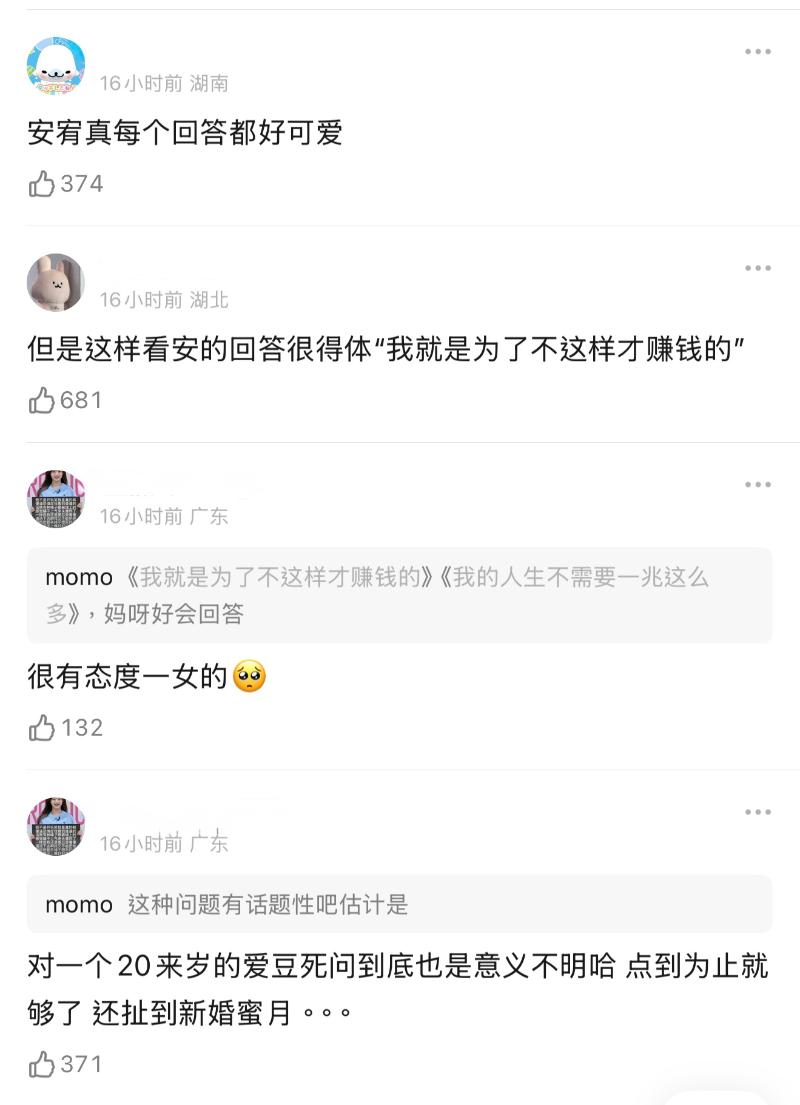This screenshot has height=1105, width=800.
Task: Open more options on the 湖北 comment
Action: pyautogui.click(x=757, y=268)
